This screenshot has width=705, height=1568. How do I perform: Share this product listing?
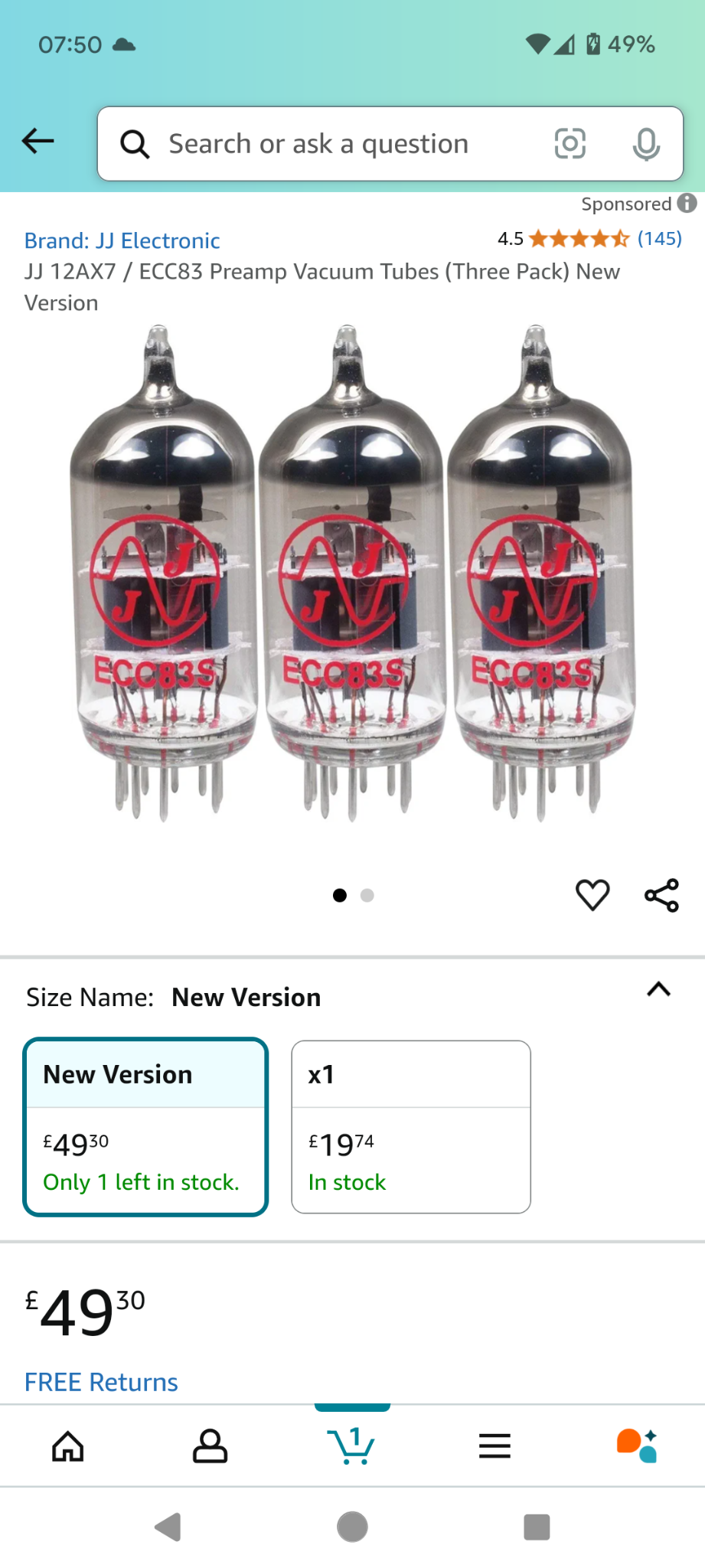(661, 895)
